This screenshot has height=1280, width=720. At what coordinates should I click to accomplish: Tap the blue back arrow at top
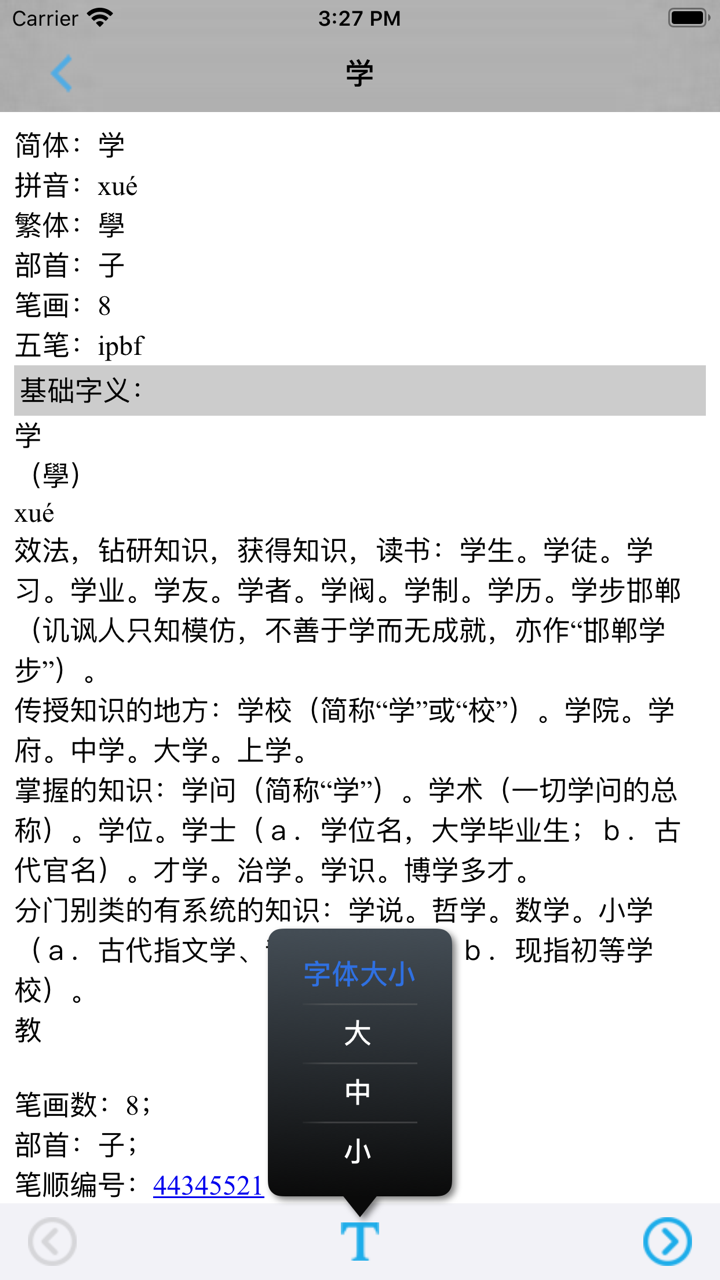click(x=62, y=73)
